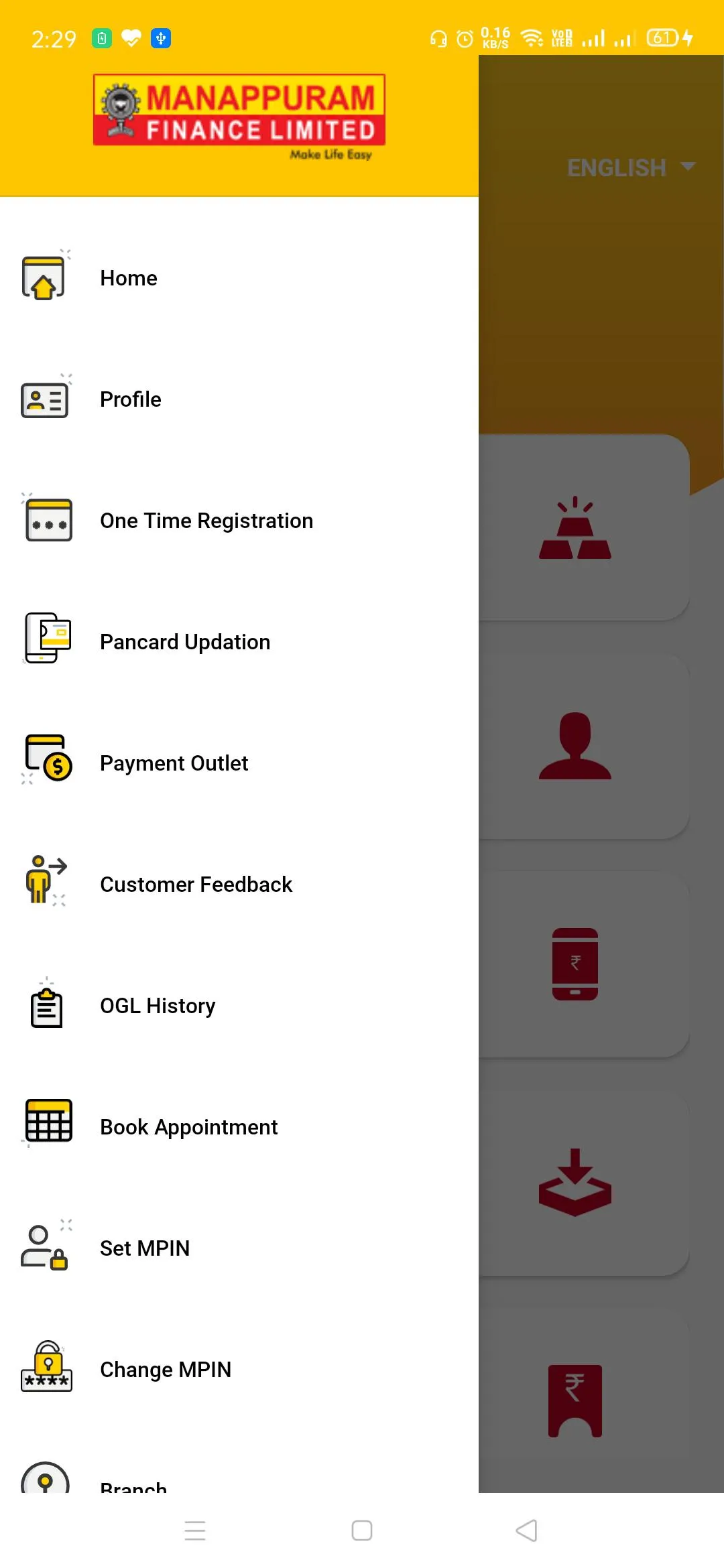The height and width of the screenshot is (1568, 724).
Task: Select Set MPIN menu item
Action: pos(145,1248)
